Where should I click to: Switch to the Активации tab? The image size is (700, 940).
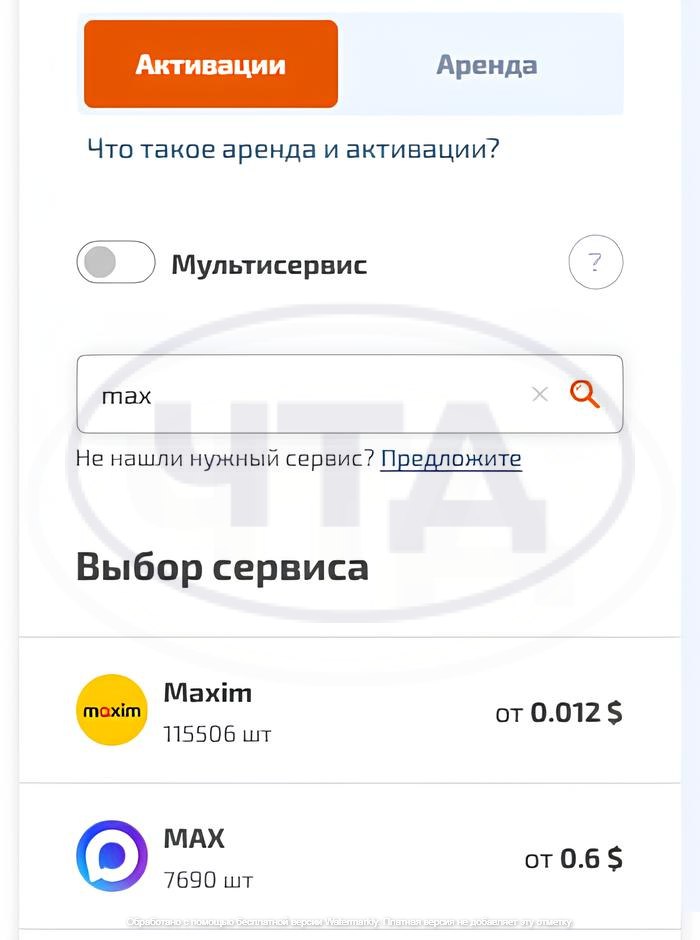[211, 65]
